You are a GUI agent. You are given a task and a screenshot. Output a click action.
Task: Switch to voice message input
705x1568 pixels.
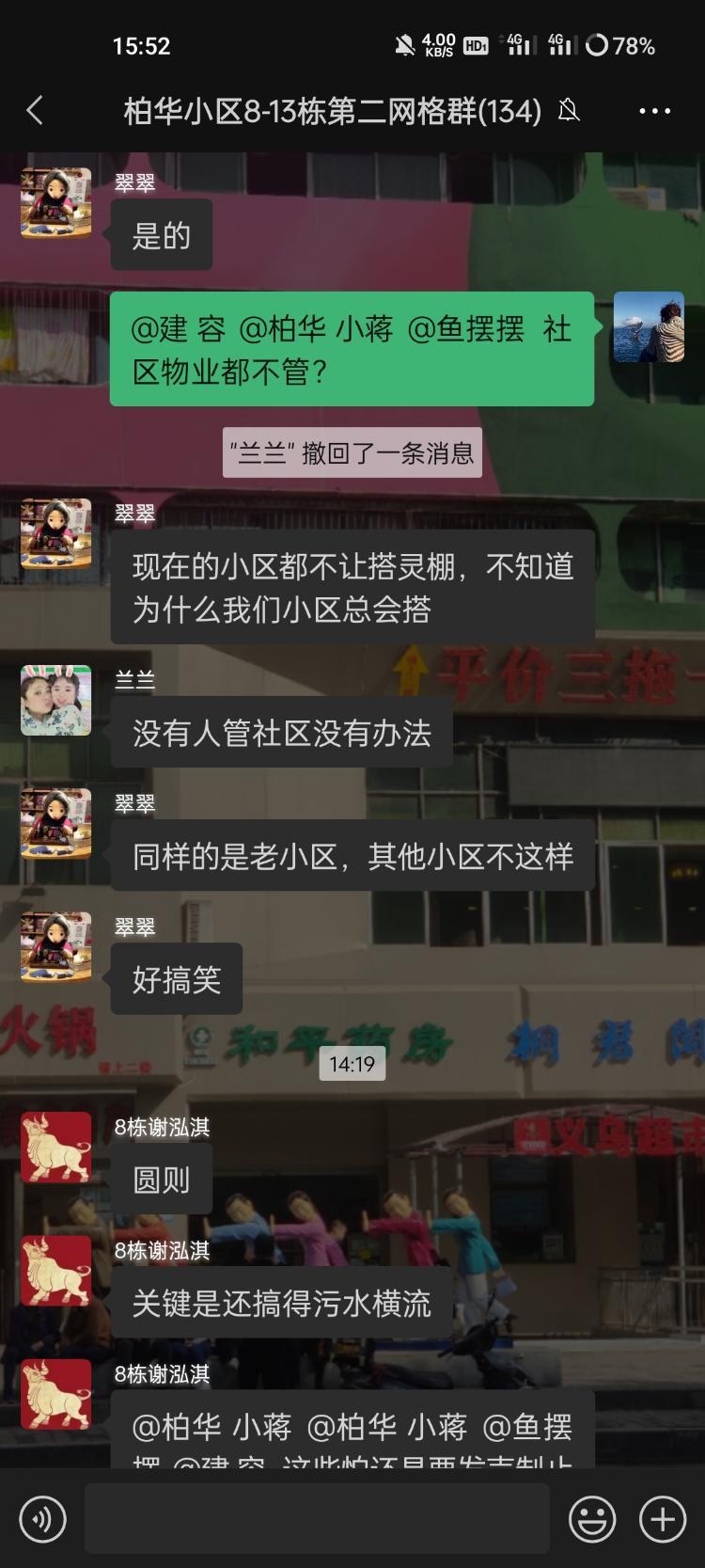[x=42, y=1518]
